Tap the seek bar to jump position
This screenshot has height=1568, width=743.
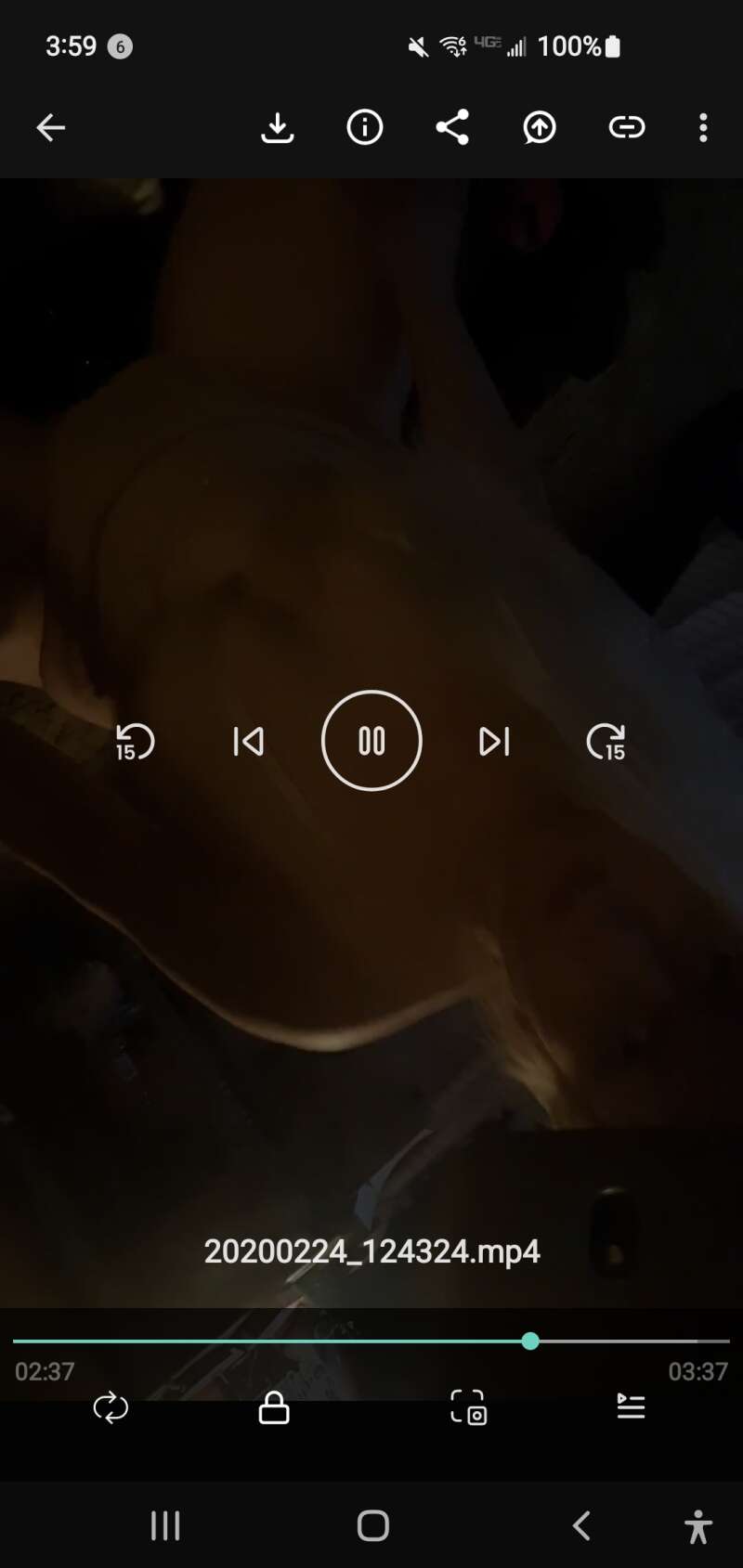click(x=371, y=1341)
